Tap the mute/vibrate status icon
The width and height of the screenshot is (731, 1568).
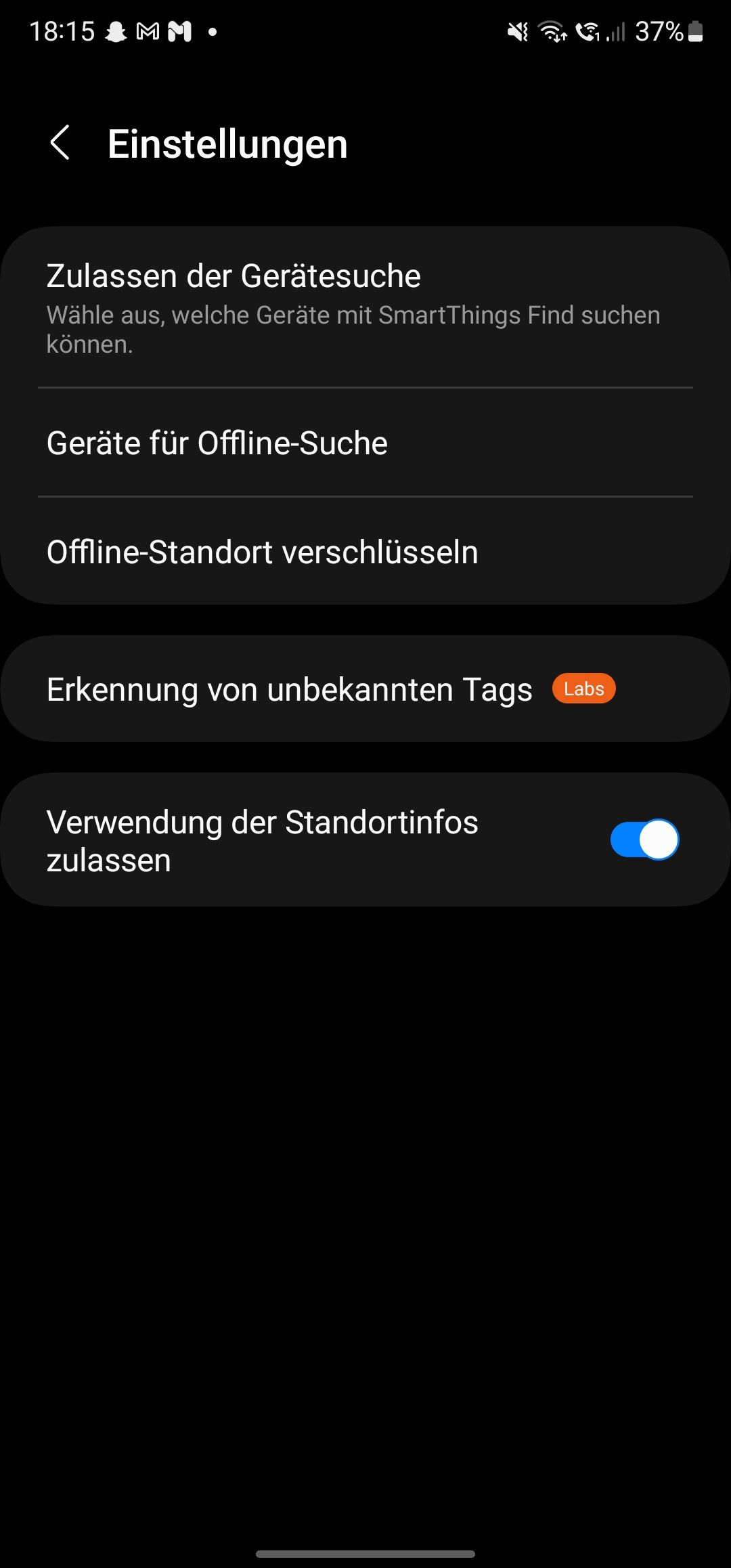coord(517,30)
